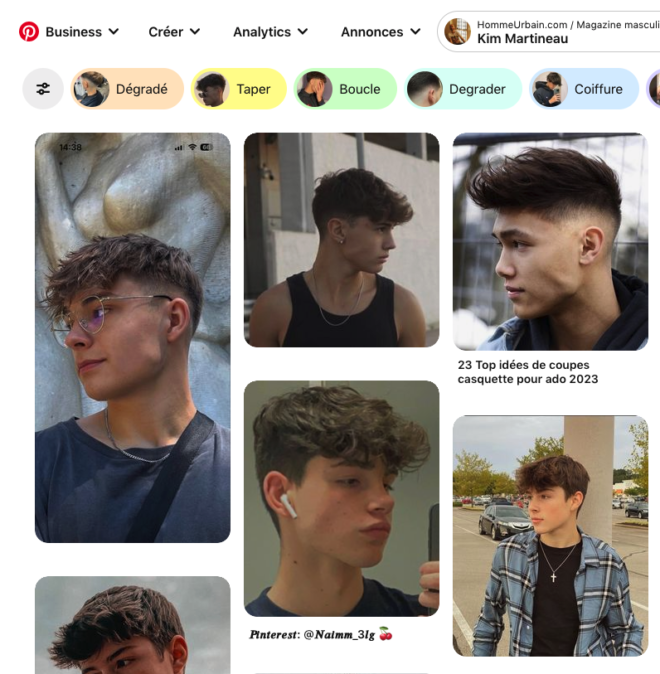
Task: Expand the Business dropdown menu
Action: click(82, 32)
